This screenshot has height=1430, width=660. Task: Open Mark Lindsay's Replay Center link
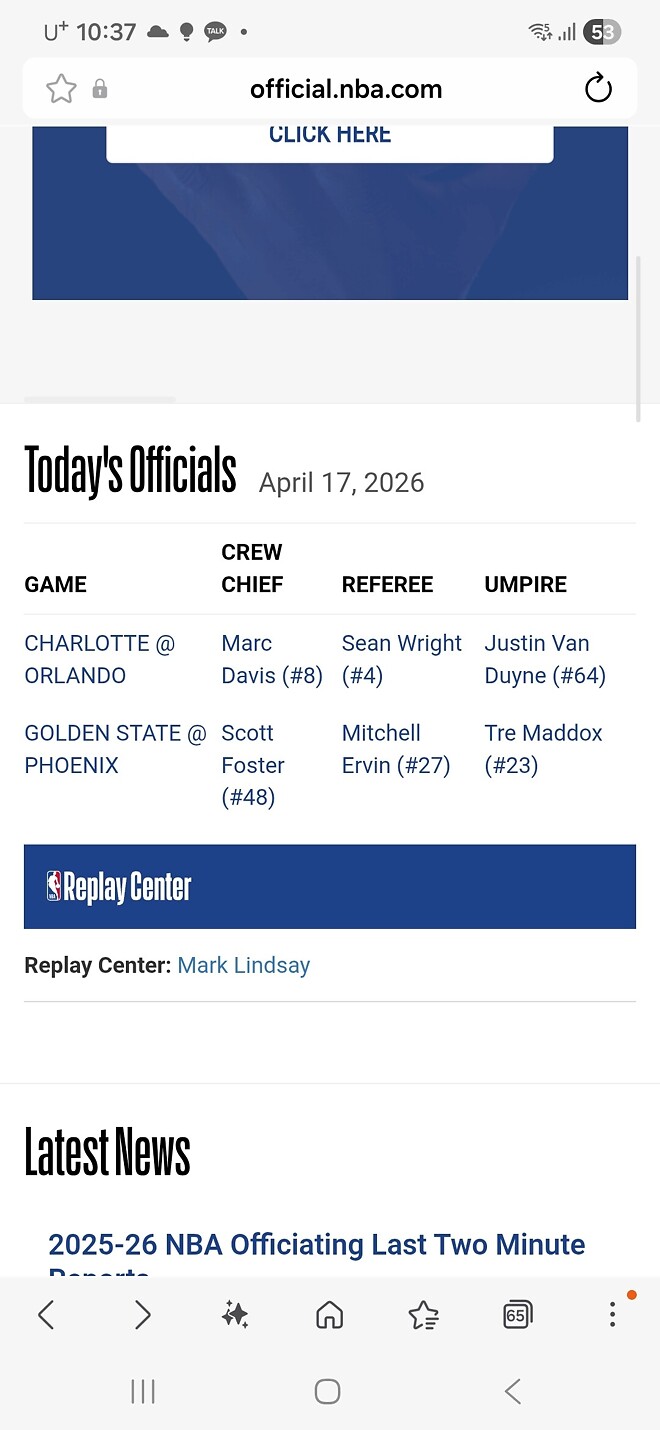tap(243, 965)
